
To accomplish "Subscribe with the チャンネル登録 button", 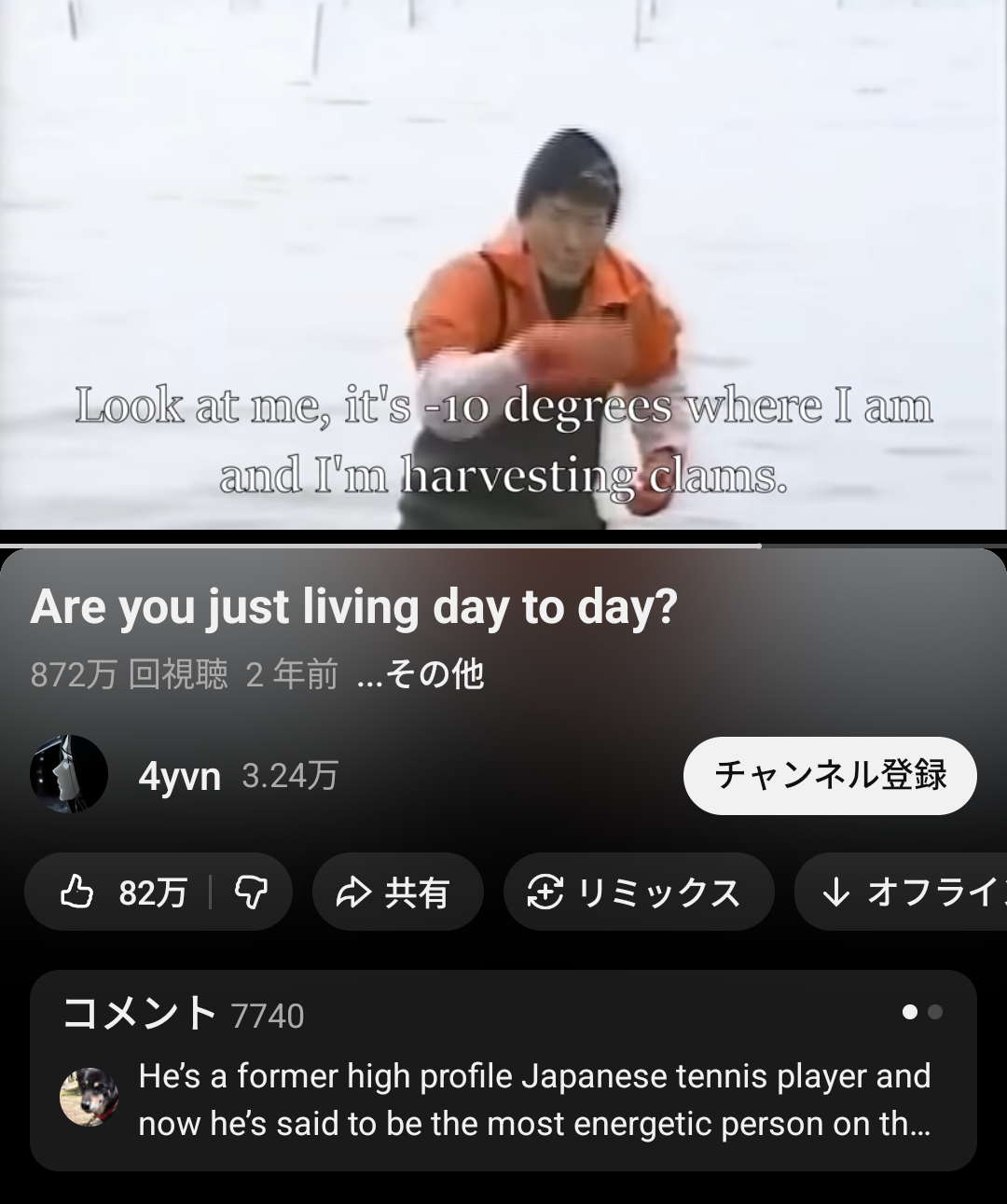I will coord(829,775).
